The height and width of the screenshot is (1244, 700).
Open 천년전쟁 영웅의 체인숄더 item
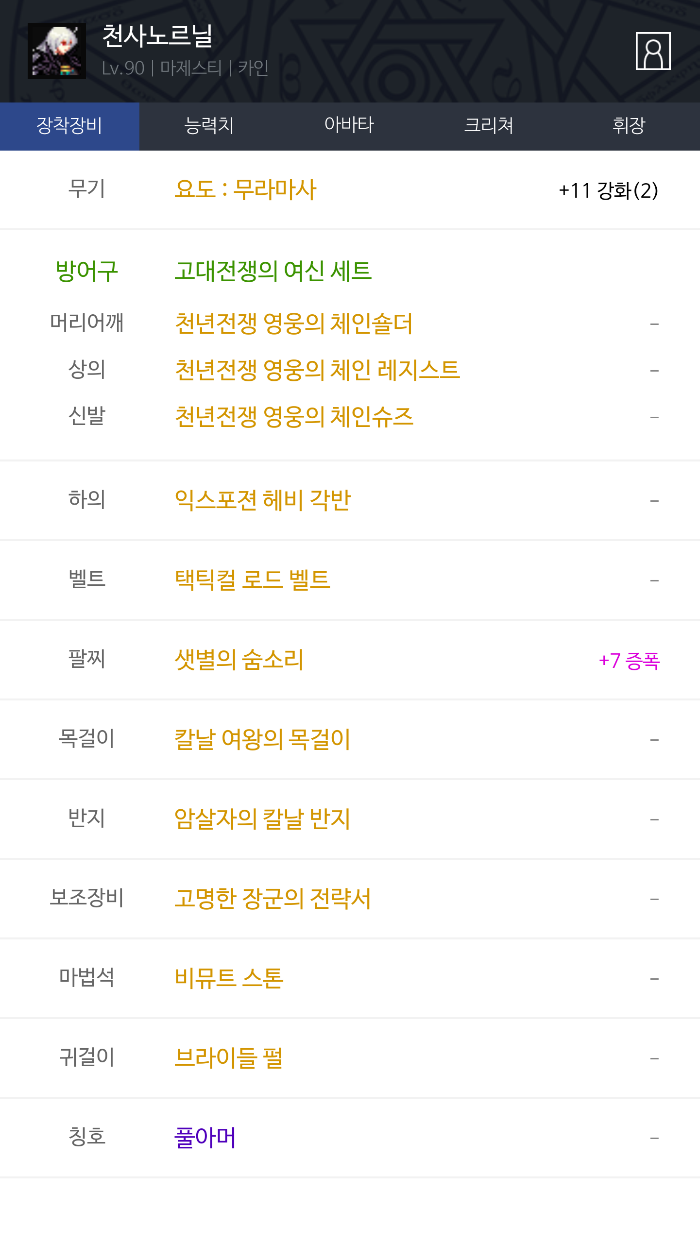coord(293,324)
